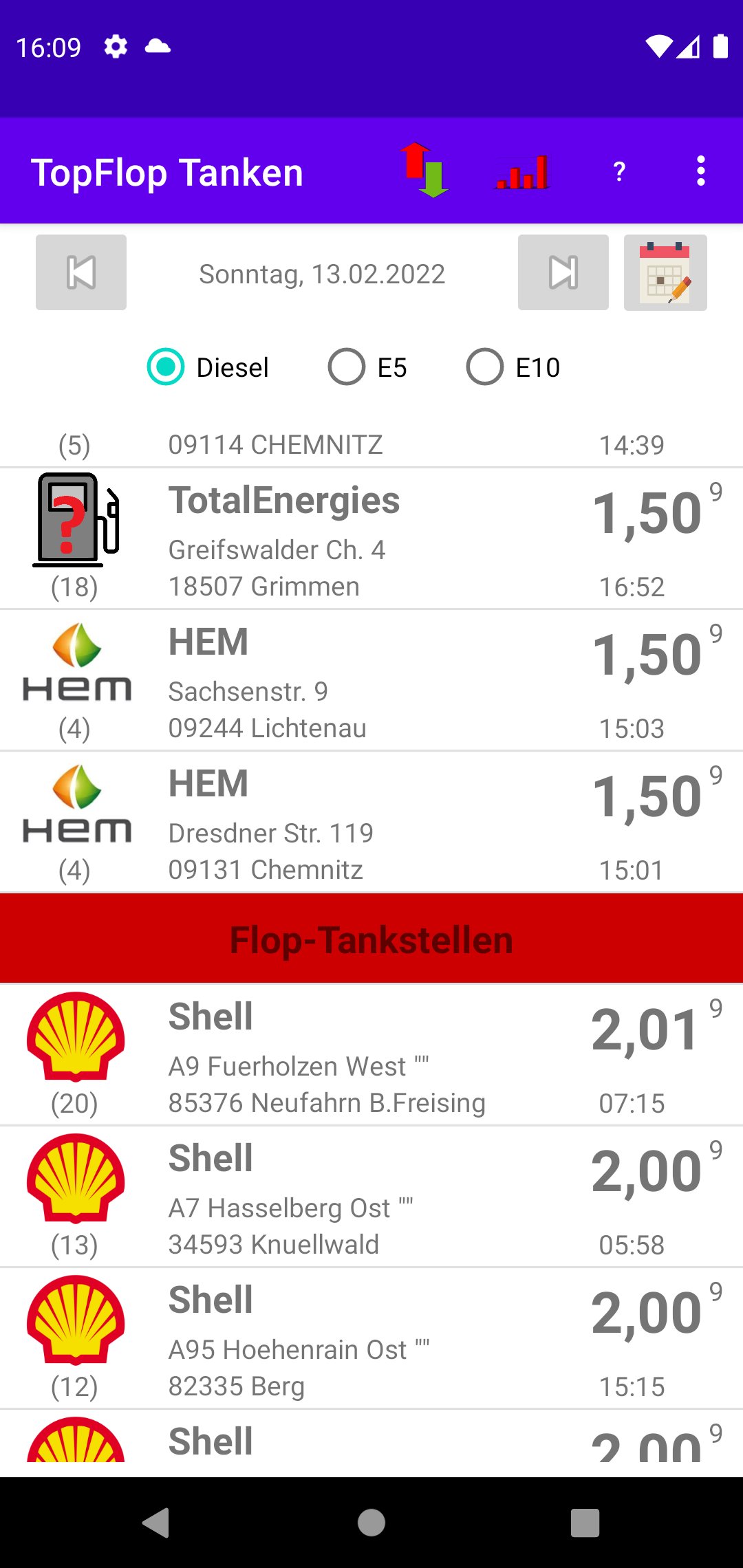Open HEM station at Dresdner Str. 119
The height and width of the screenshot is (1568, 743).
pyautogui.click(x=371, y=823)
